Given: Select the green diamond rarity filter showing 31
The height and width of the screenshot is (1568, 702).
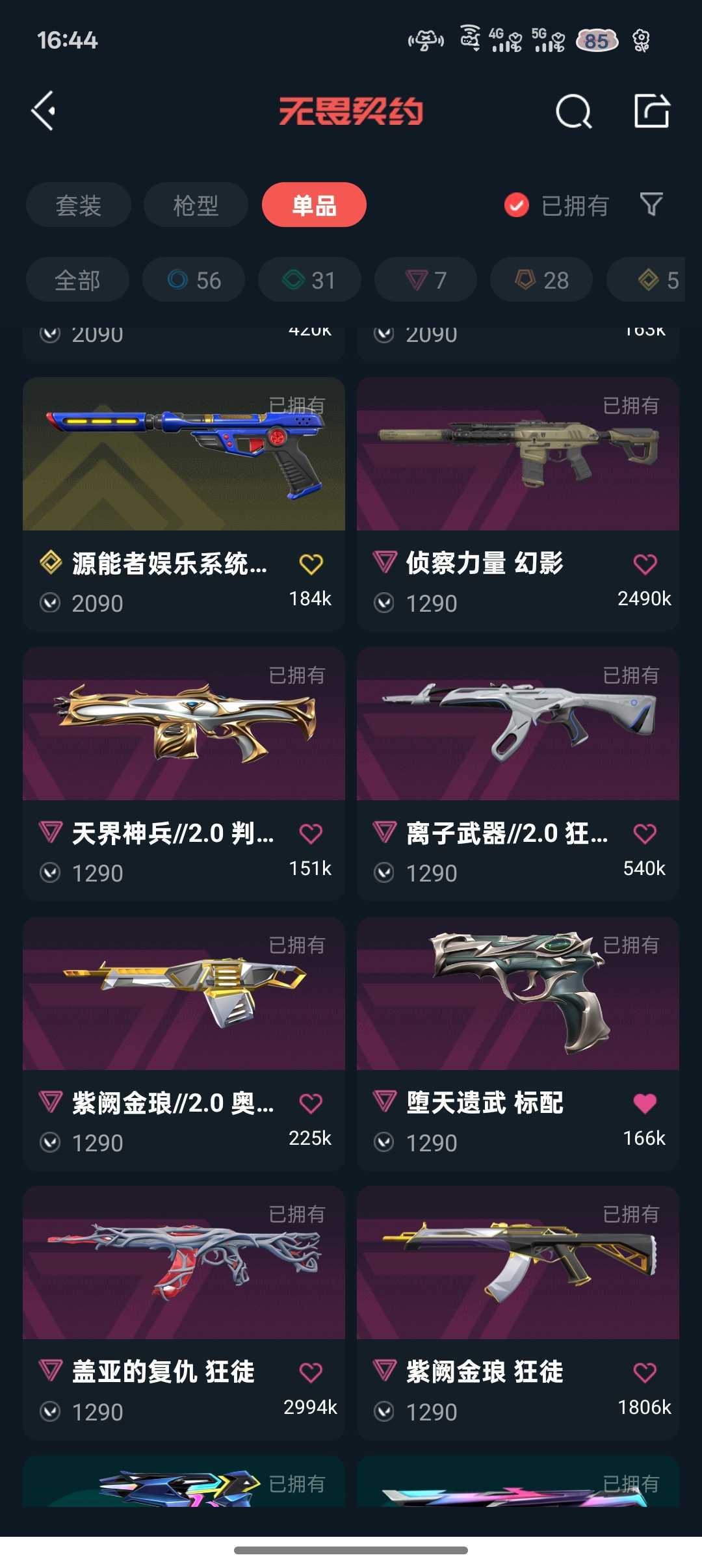Looking at the screenshot, I should (x=309, y=280).
